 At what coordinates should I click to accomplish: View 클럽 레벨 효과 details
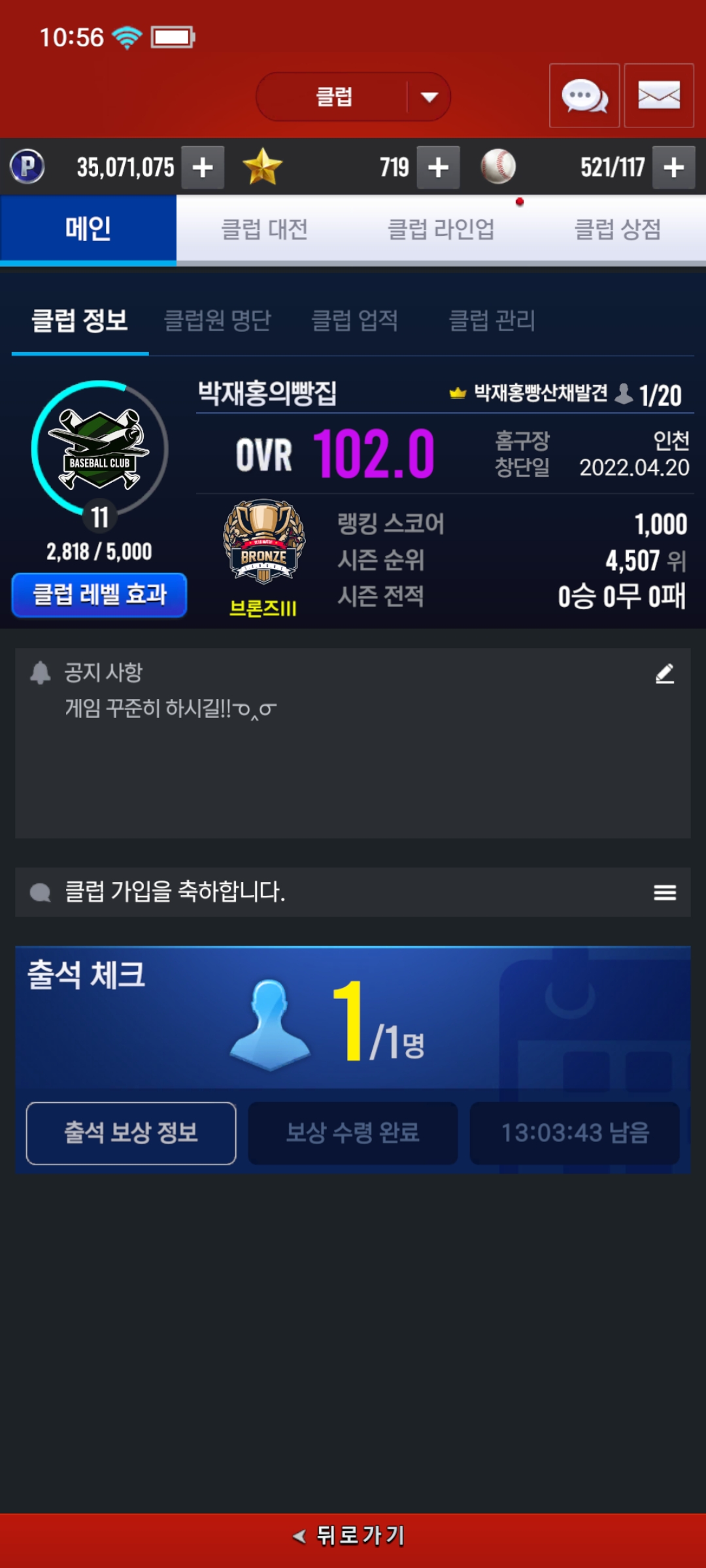point(99,595)
